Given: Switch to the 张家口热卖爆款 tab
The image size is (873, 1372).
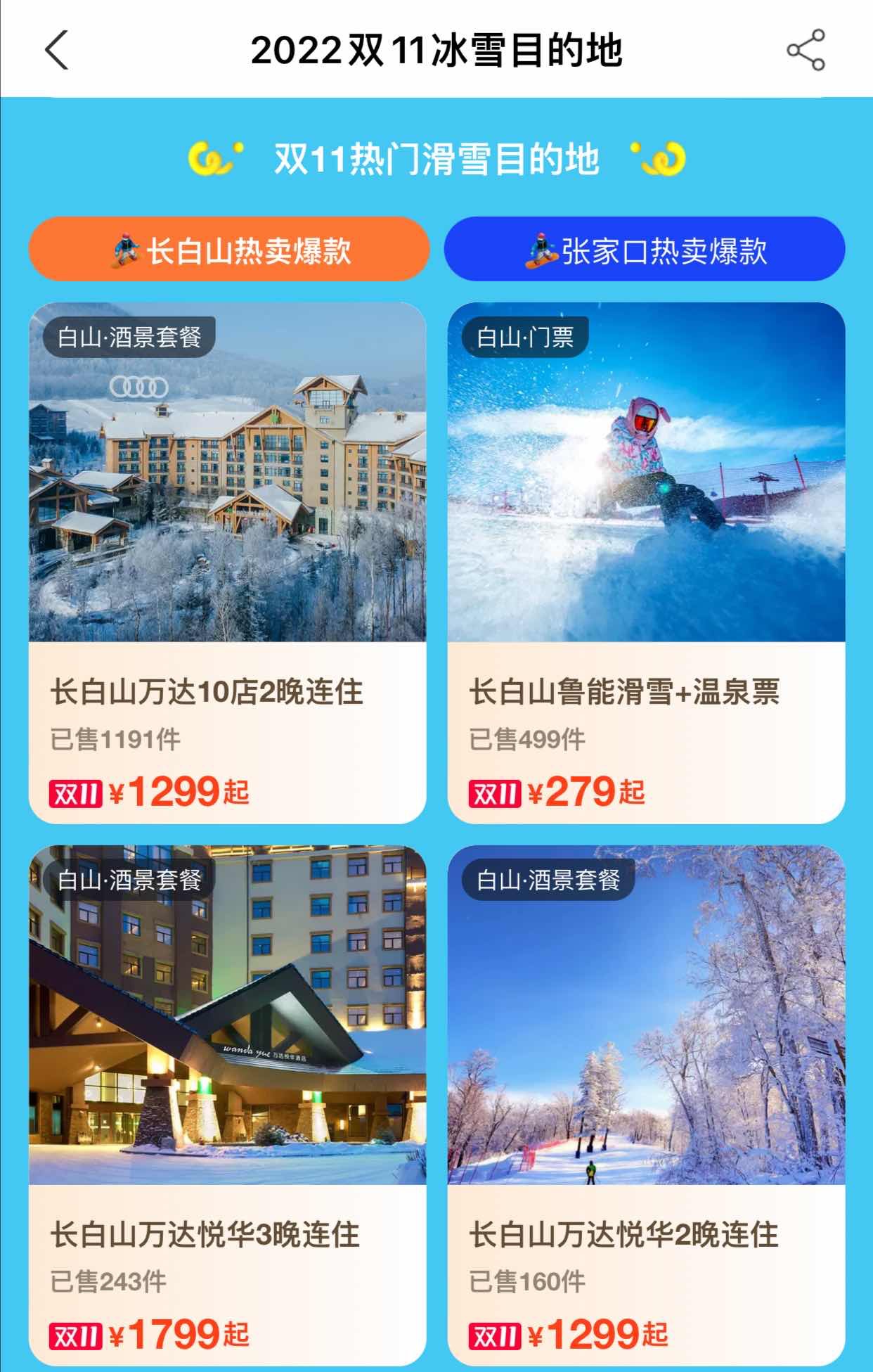Looking at the screenshot, I should click(x=644, y=250).
